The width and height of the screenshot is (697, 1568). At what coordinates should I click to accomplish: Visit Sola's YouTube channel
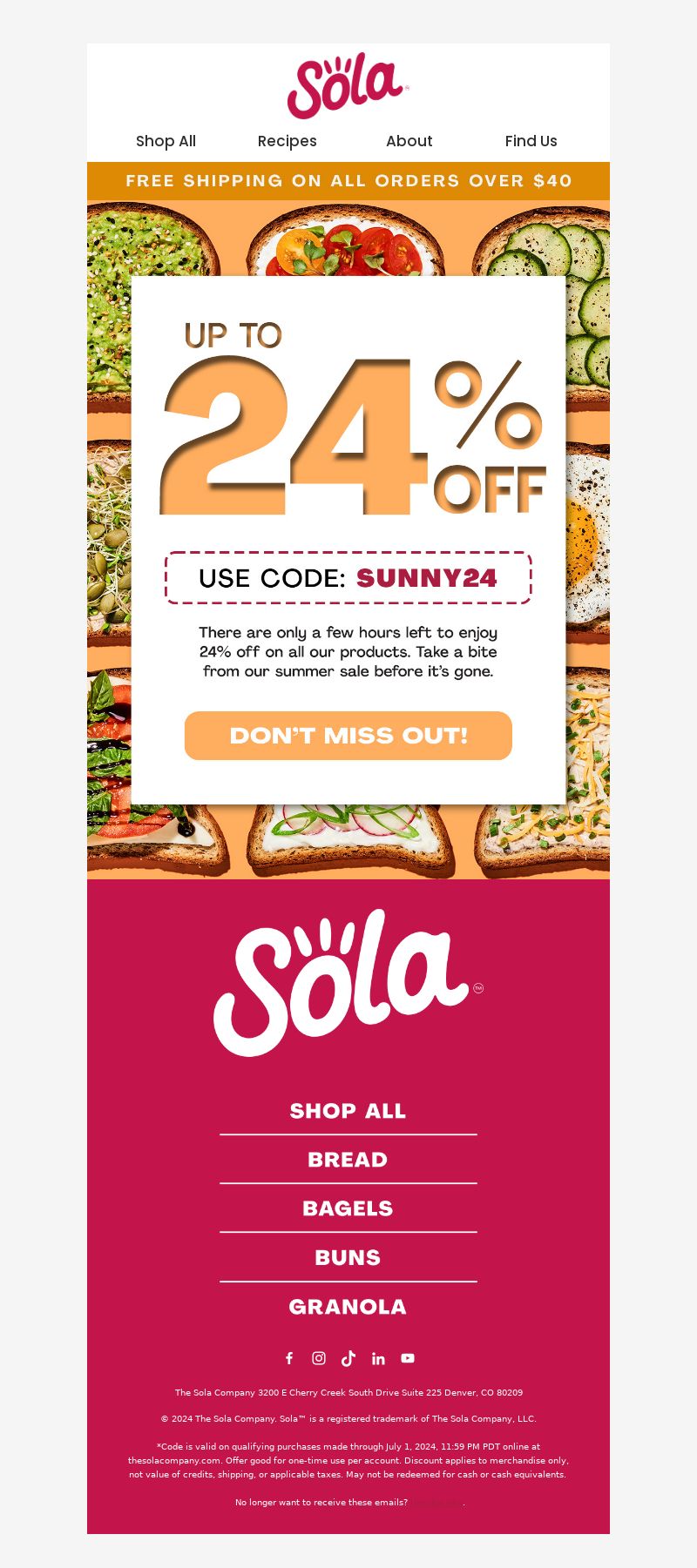pos(408,1358)
